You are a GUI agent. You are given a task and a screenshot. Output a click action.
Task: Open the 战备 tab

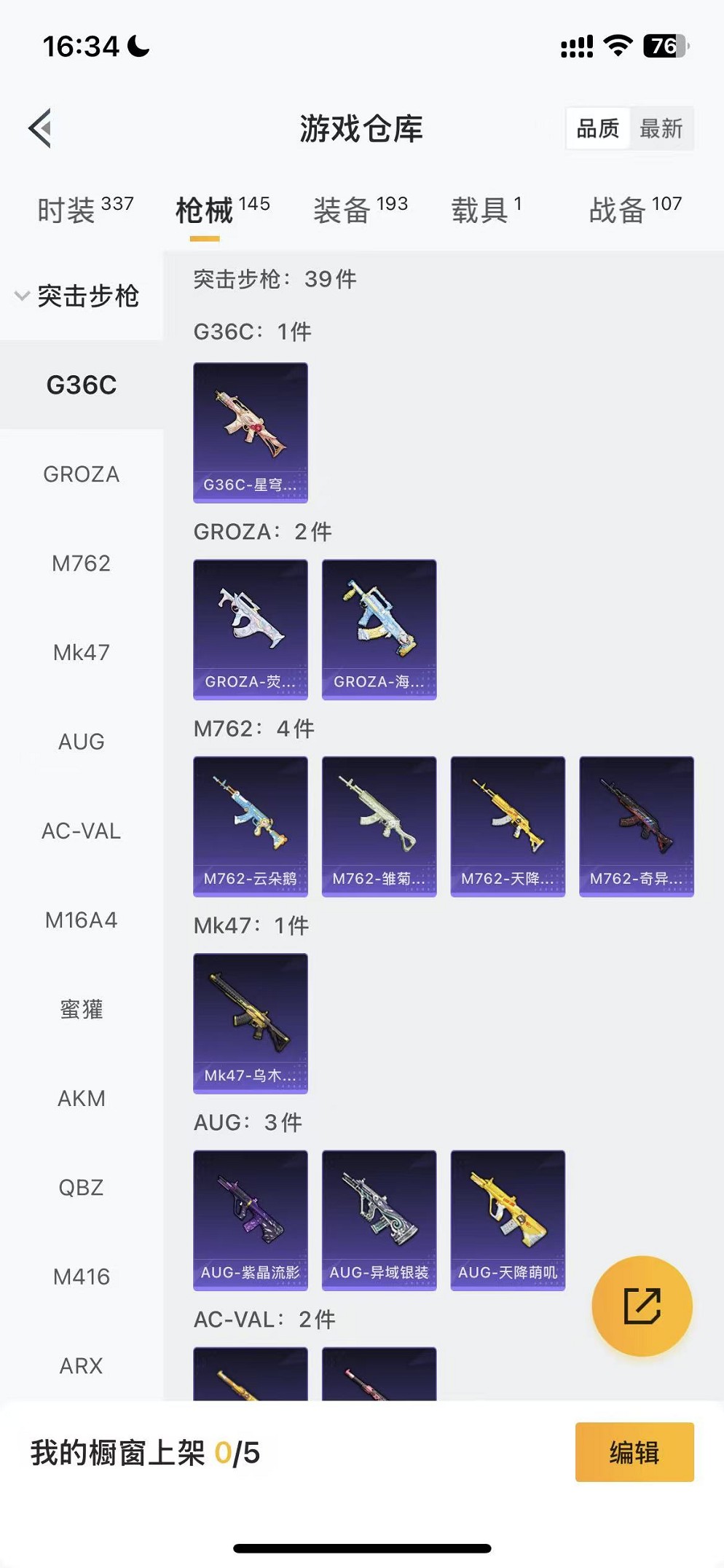point(634,210)
